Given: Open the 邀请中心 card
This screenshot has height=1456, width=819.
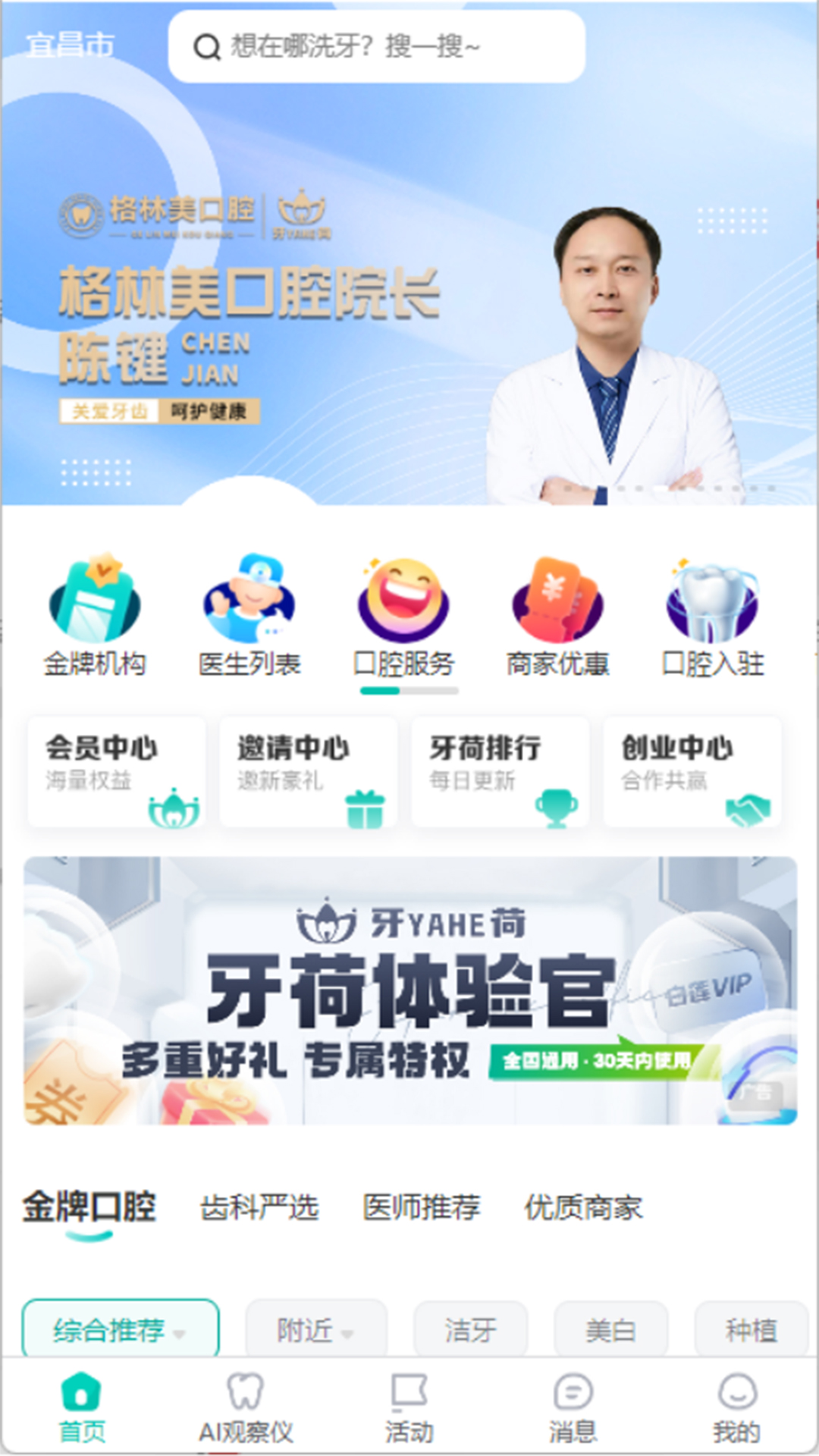Looking at the screenshot, I should coord(309,772).
